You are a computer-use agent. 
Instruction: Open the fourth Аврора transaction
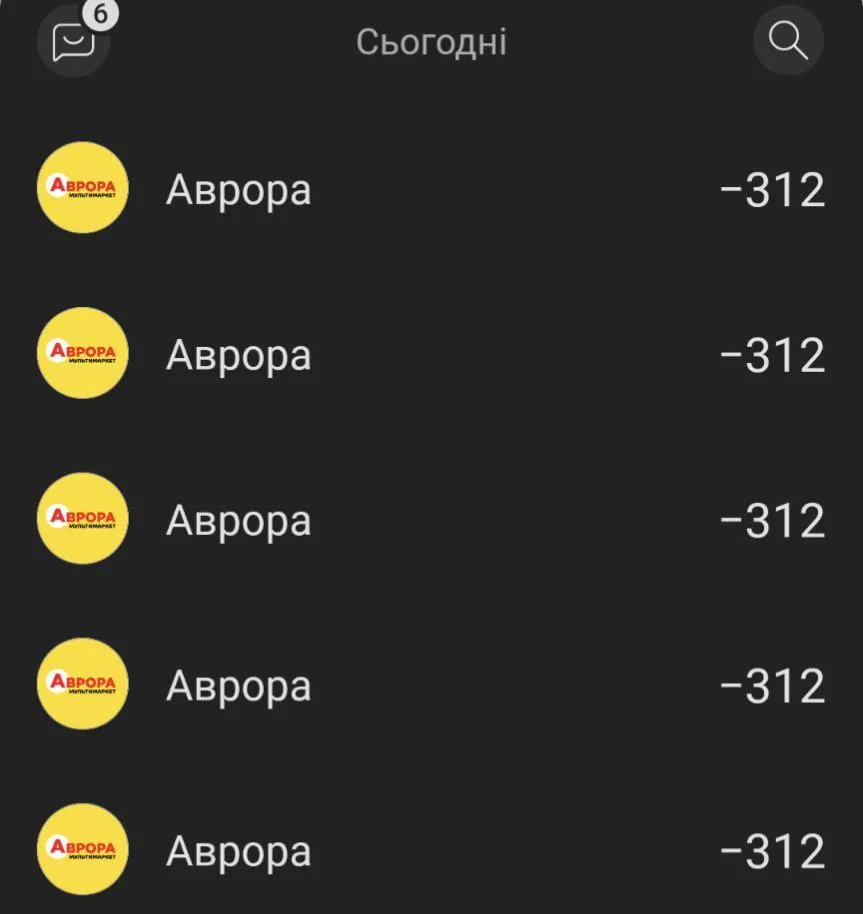(430, 684)
